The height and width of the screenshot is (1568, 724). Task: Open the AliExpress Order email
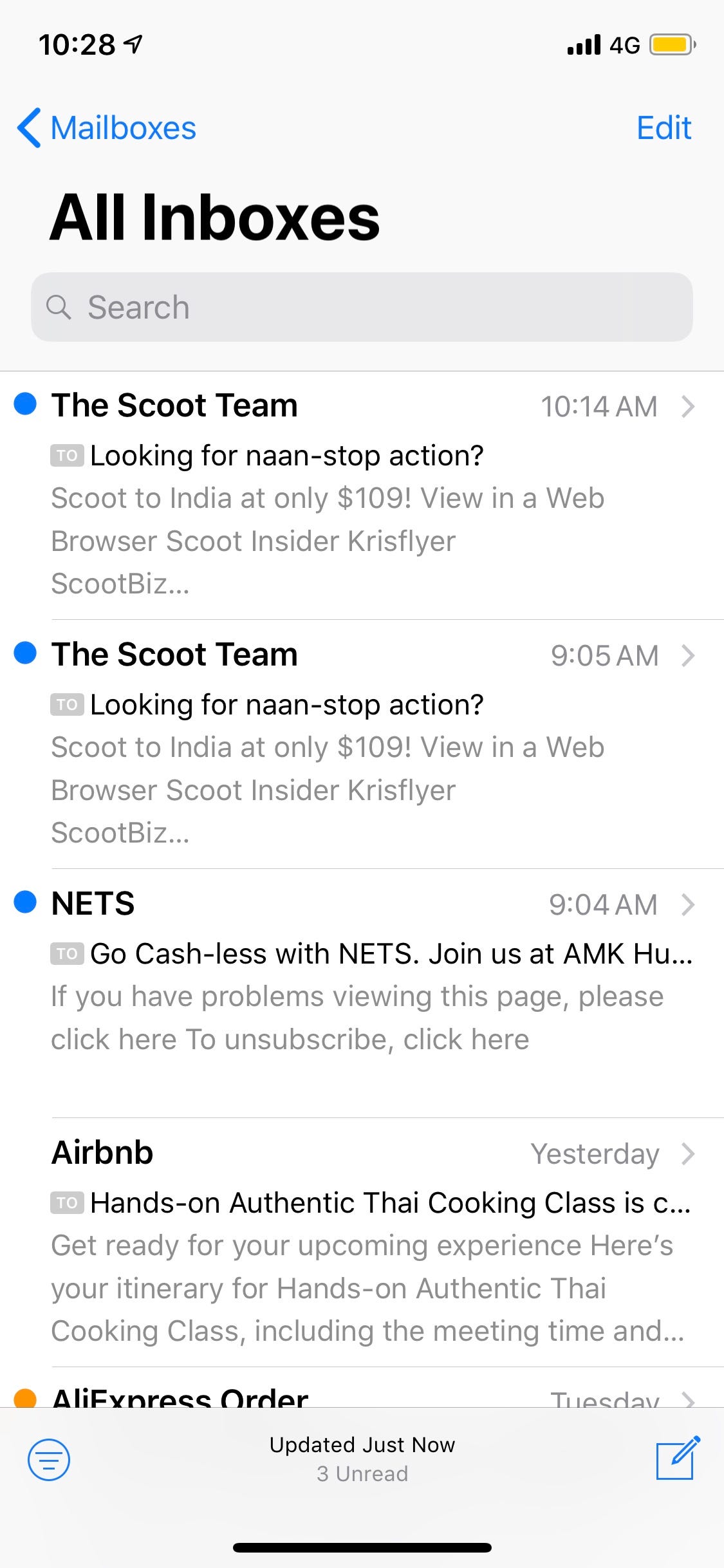[362, 1388]
